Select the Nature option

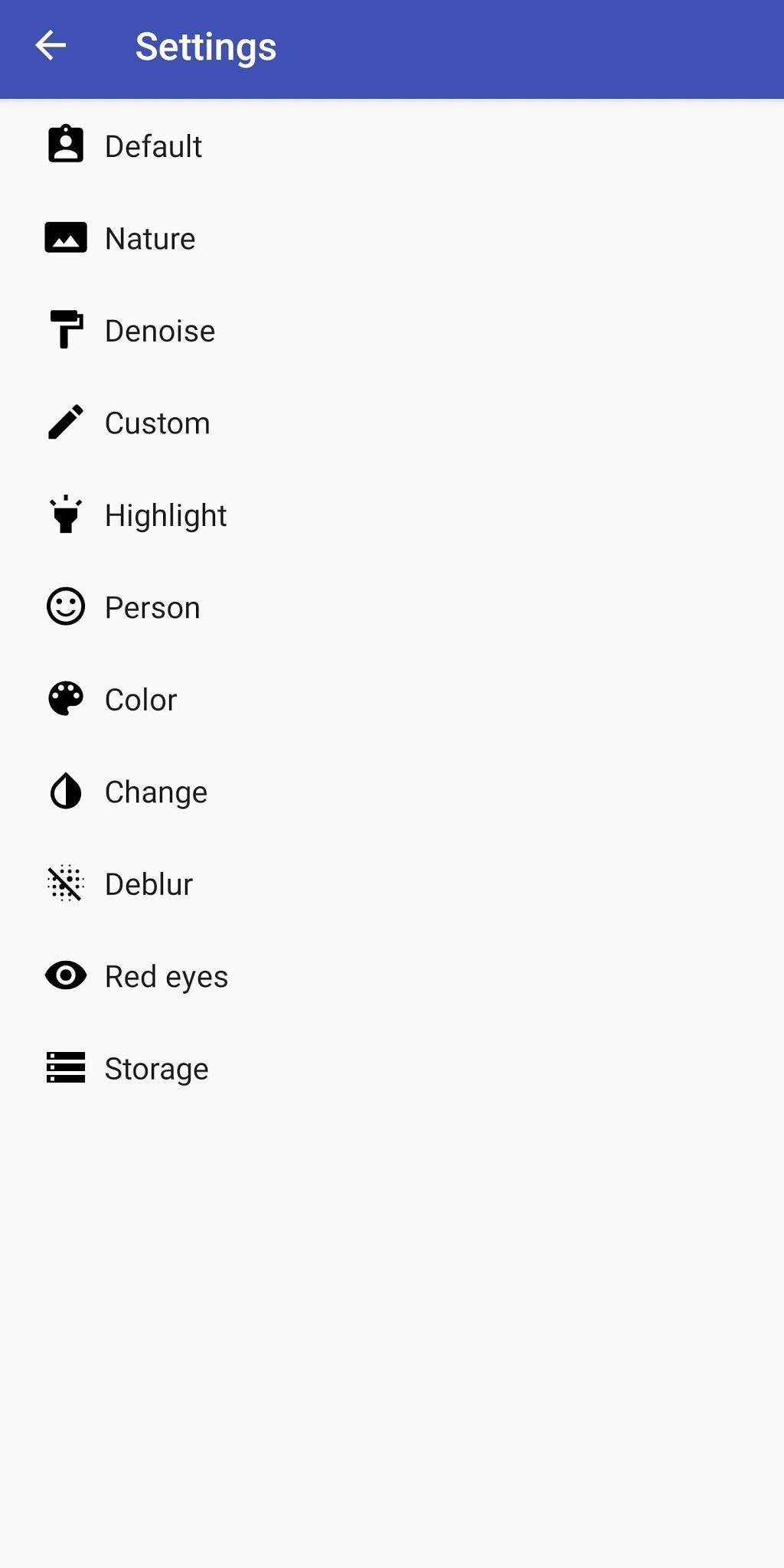pyautogui.click(x=392, y=238)
